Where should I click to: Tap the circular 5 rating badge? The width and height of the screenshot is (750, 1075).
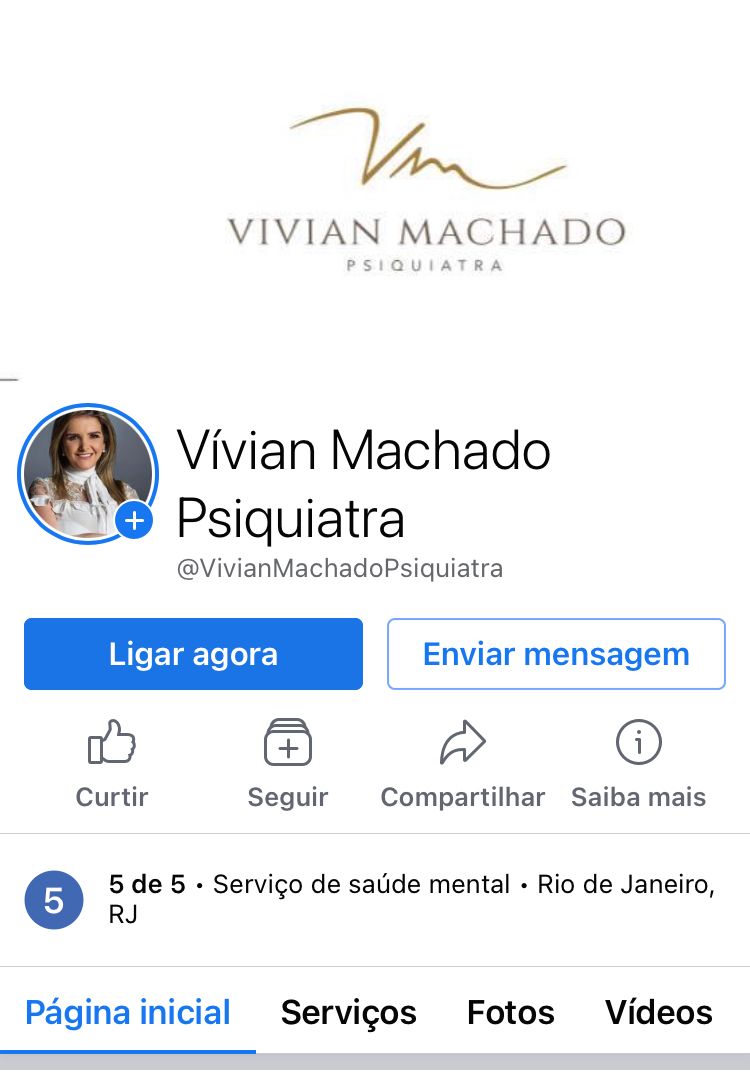(54, 900)
